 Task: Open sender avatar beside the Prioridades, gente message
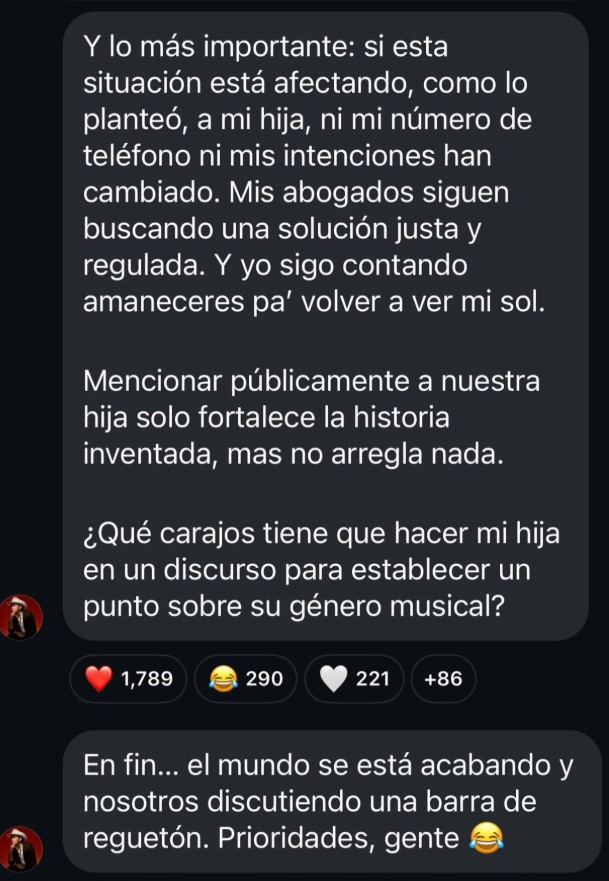point(20,848)
